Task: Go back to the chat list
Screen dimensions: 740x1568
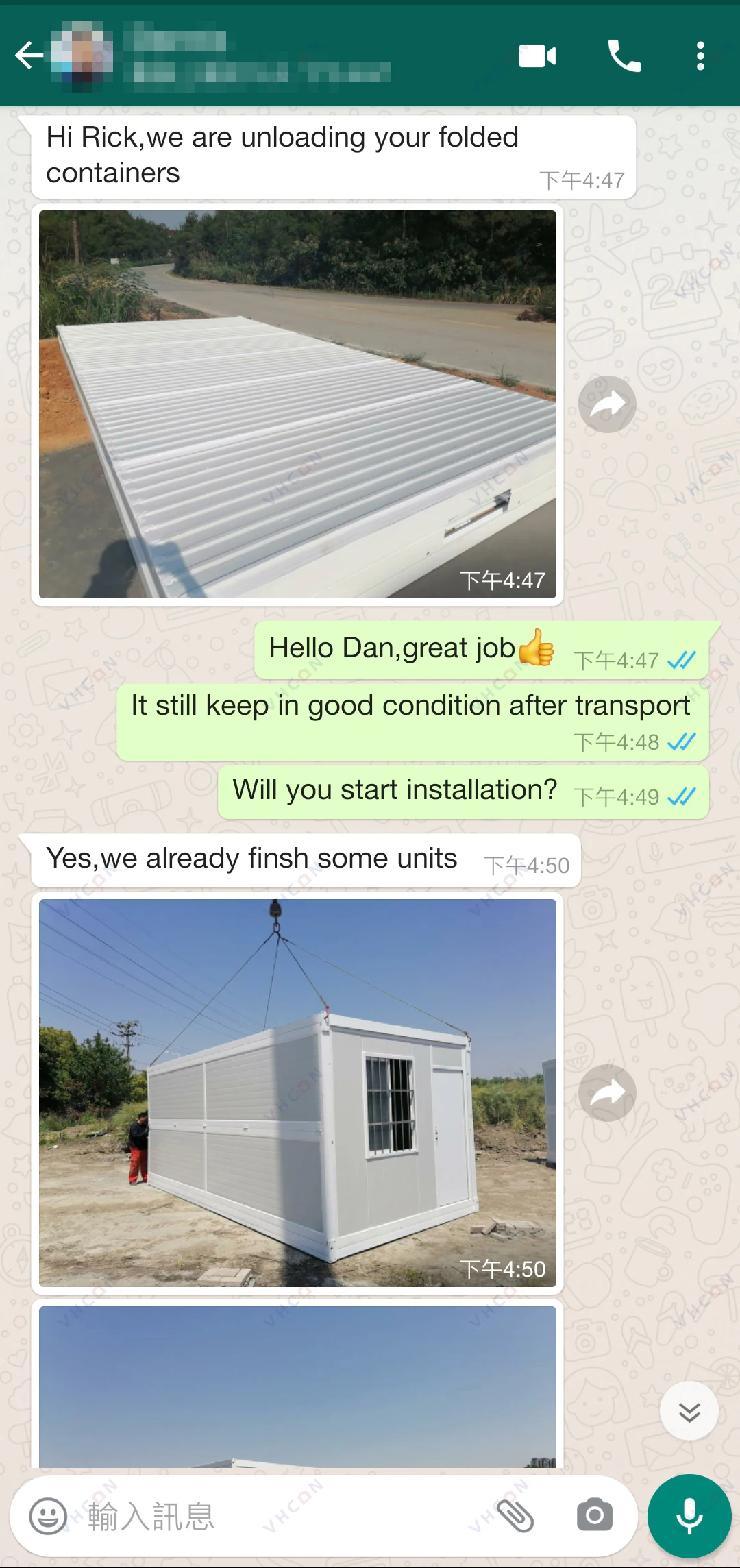Action: coord(29,56)
